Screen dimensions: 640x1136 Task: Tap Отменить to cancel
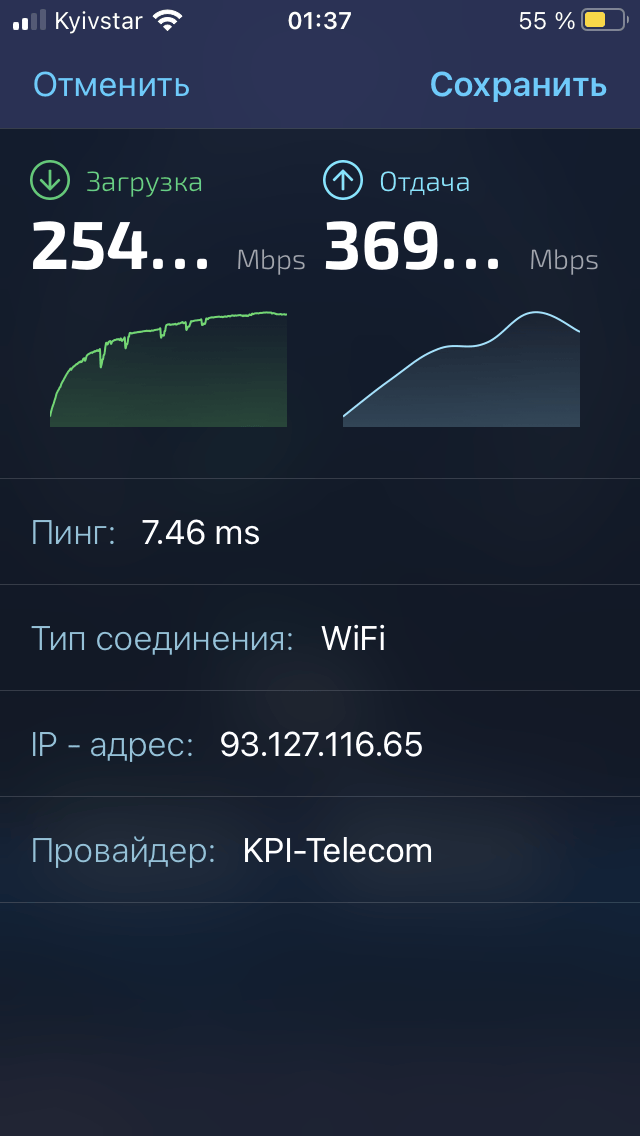click(112, 85)
